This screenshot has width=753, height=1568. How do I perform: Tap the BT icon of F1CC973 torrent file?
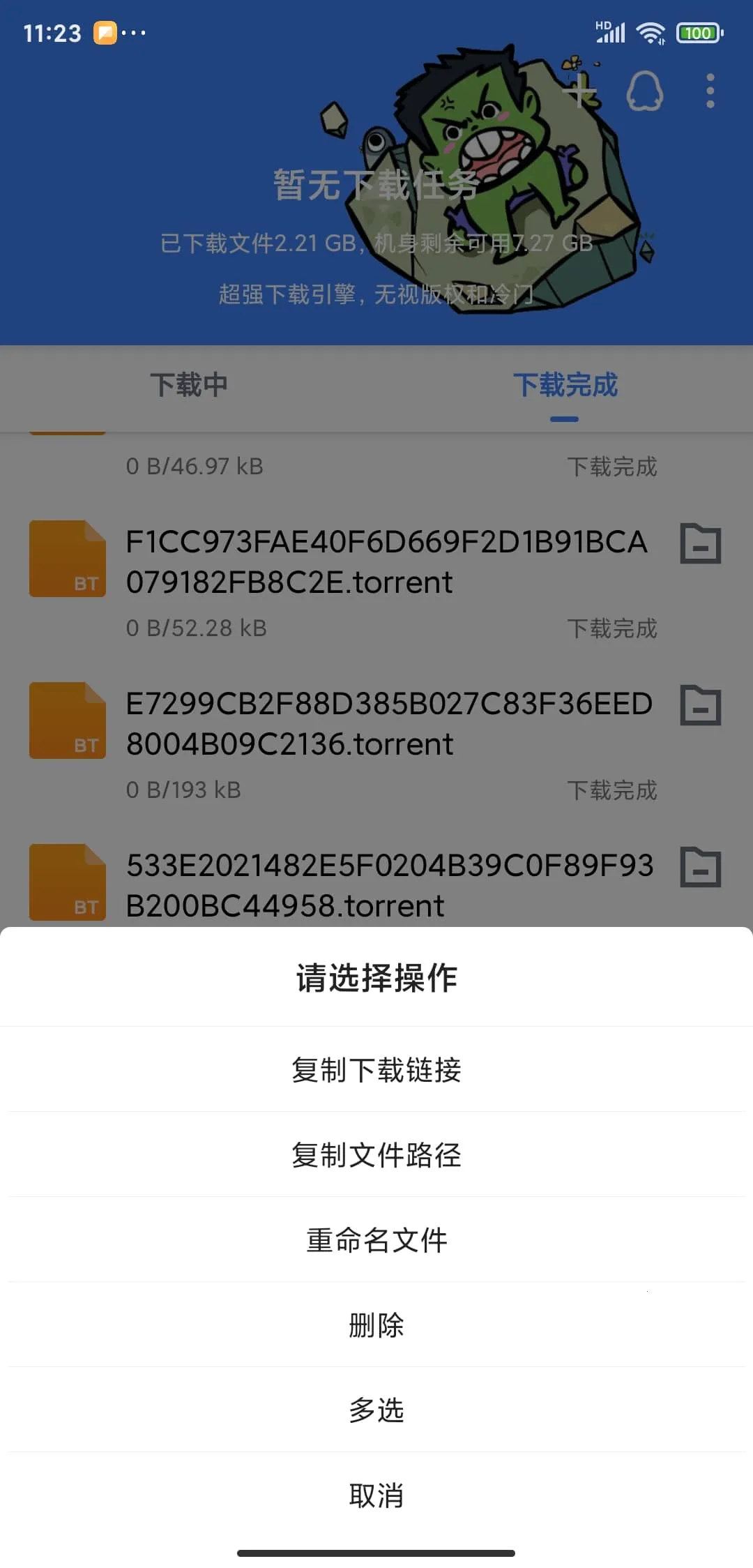[x=68, y=558]
